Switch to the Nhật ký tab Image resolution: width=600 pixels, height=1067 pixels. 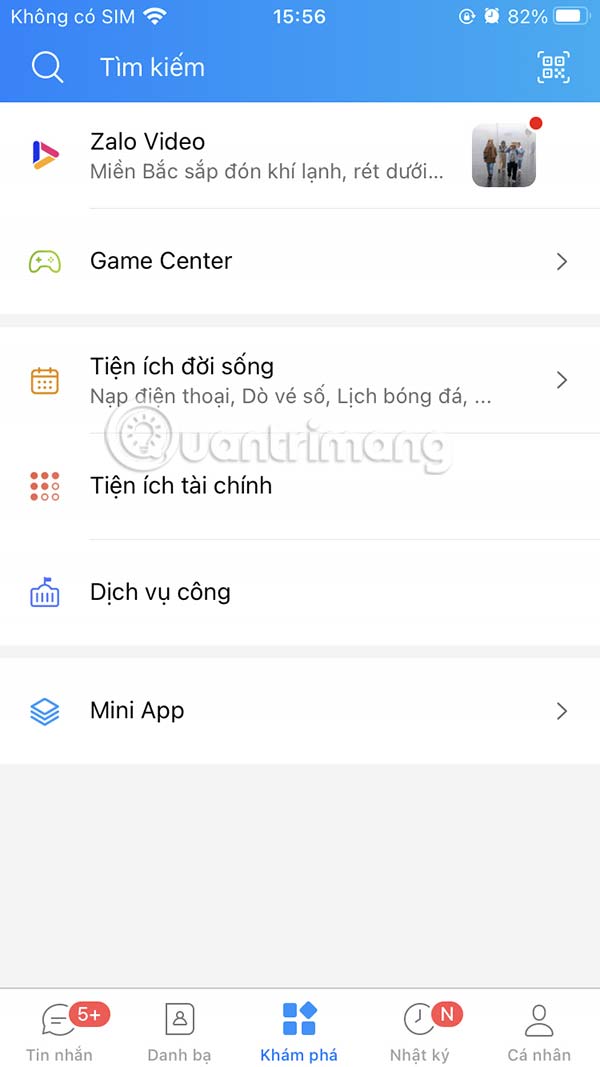[x=420, y=1032]
